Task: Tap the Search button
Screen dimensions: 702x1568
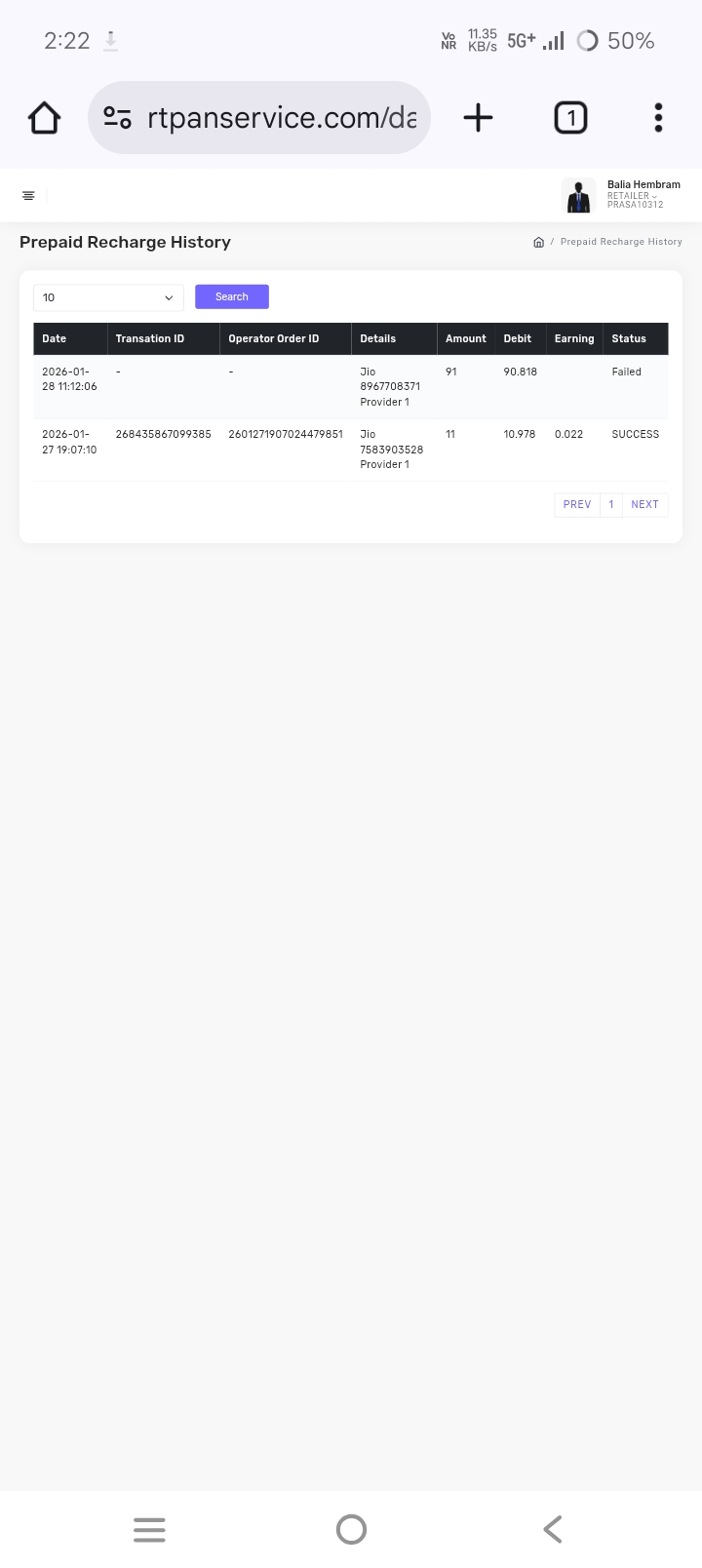Action: pos(232,296)
